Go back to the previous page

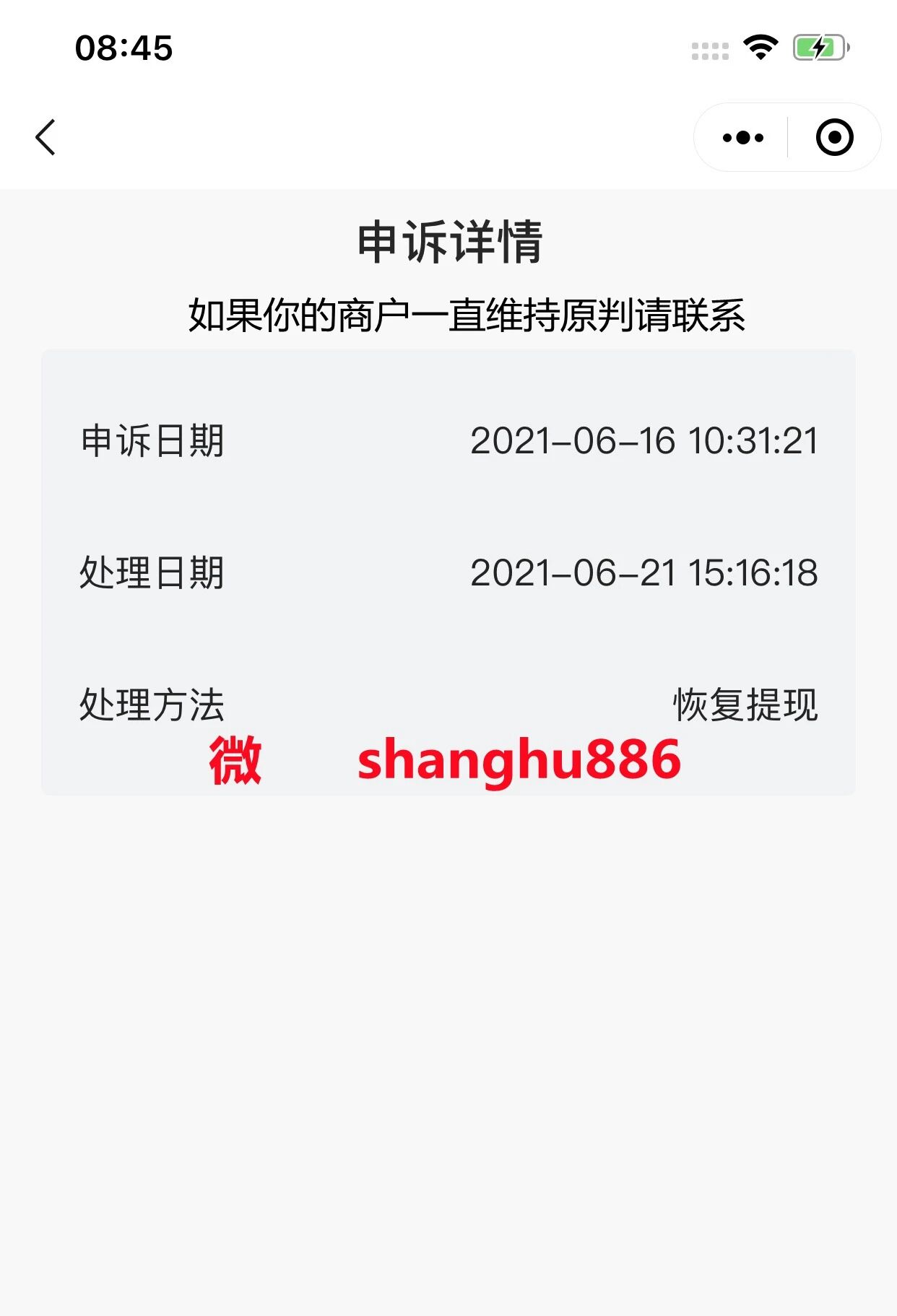pyautogui.click(x=45, y=137)
